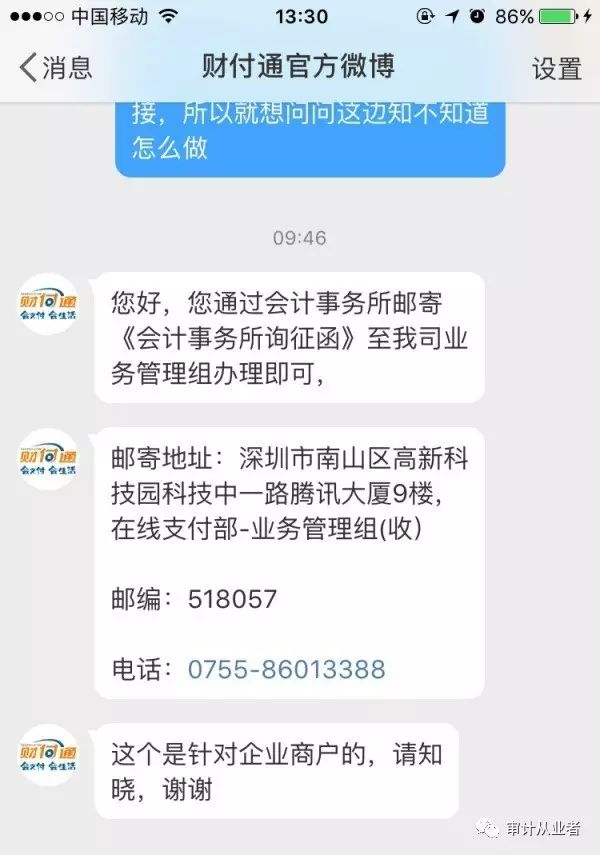Open 财付通 avatar beside the 您好 message
This screenshot has width=600, height=855.
[x=48, y=303]
